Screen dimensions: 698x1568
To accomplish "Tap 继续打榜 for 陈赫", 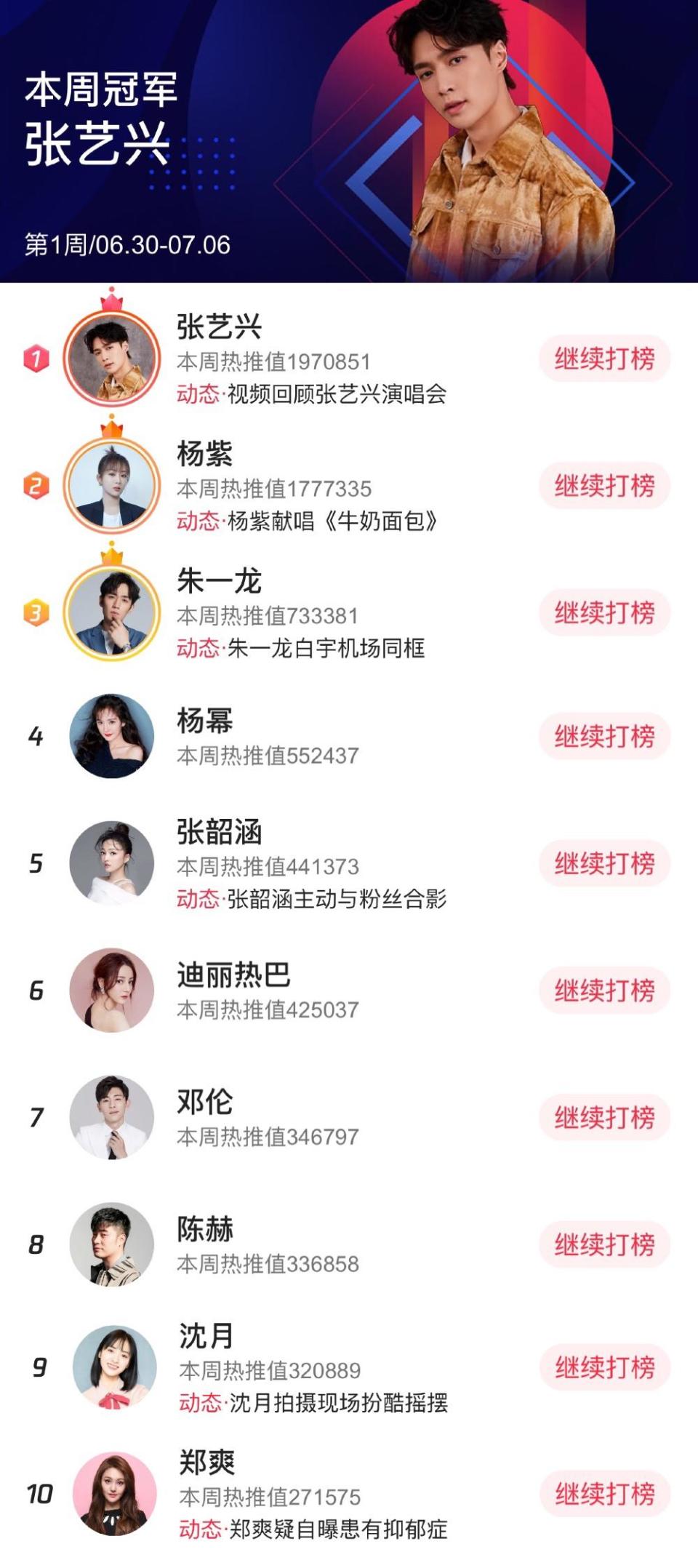I will pos(604,1244).
